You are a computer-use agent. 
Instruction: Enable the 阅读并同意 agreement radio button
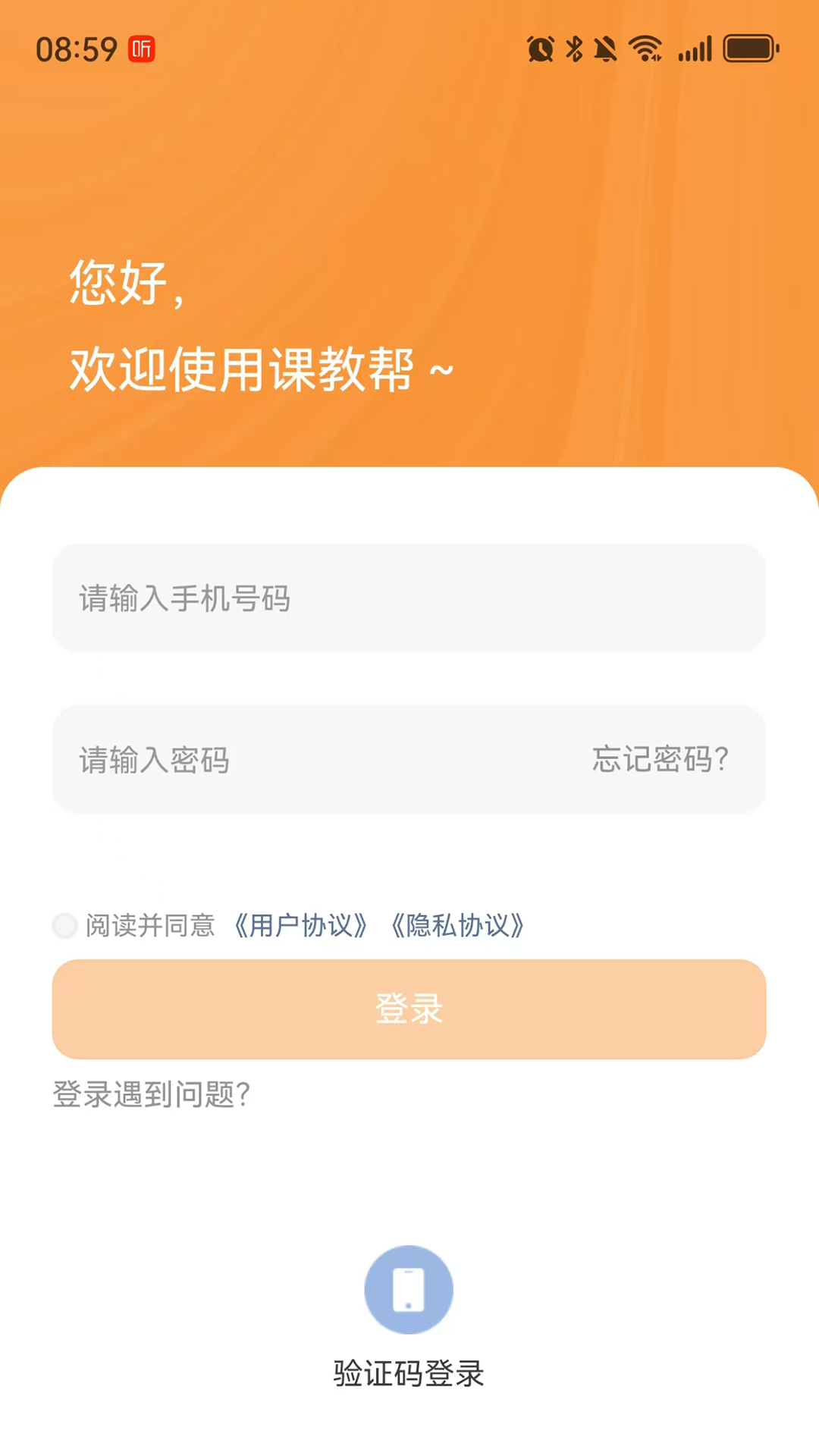coord(65,925)
